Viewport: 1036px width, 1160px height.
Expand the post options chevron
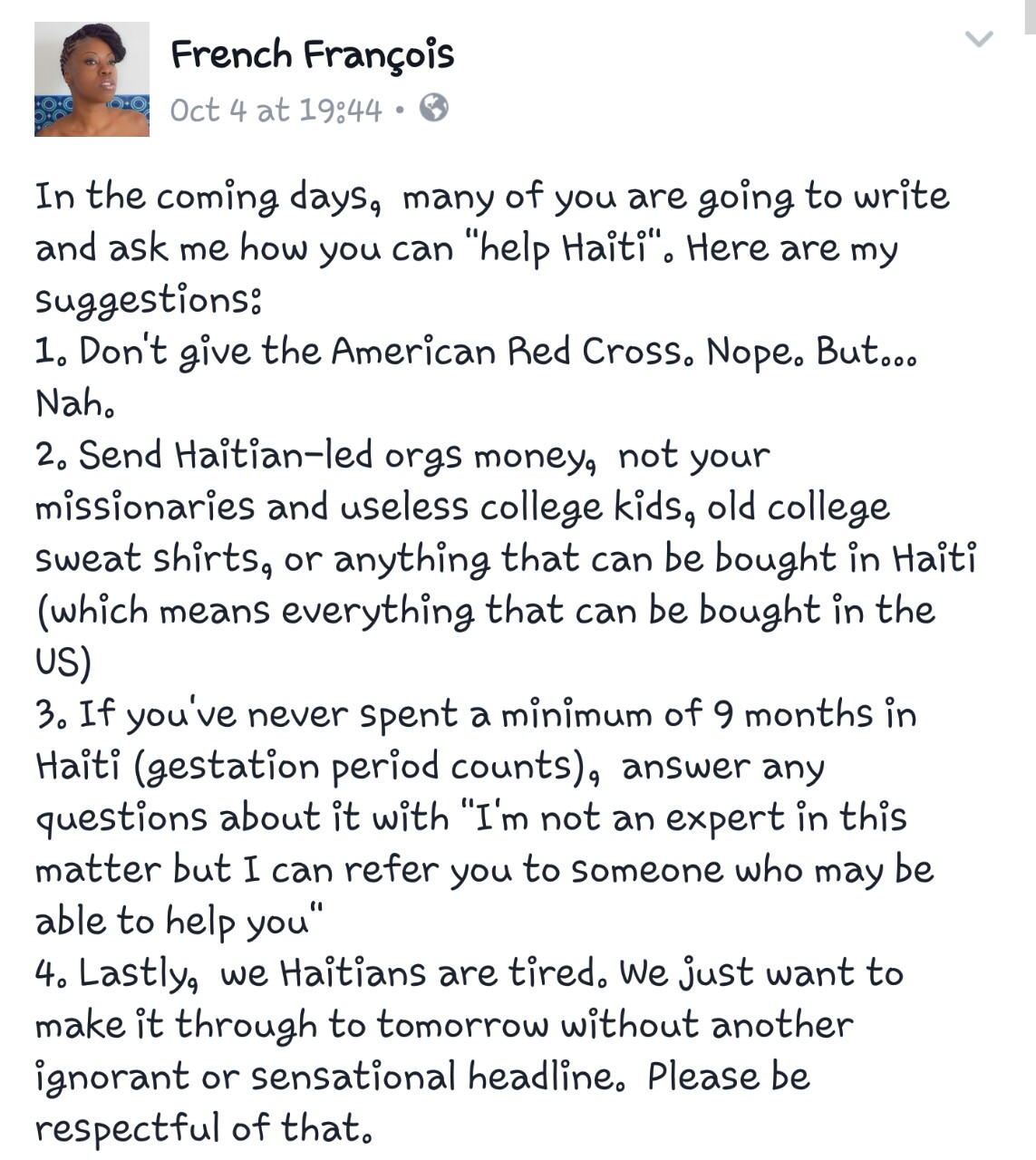(979, 39)
